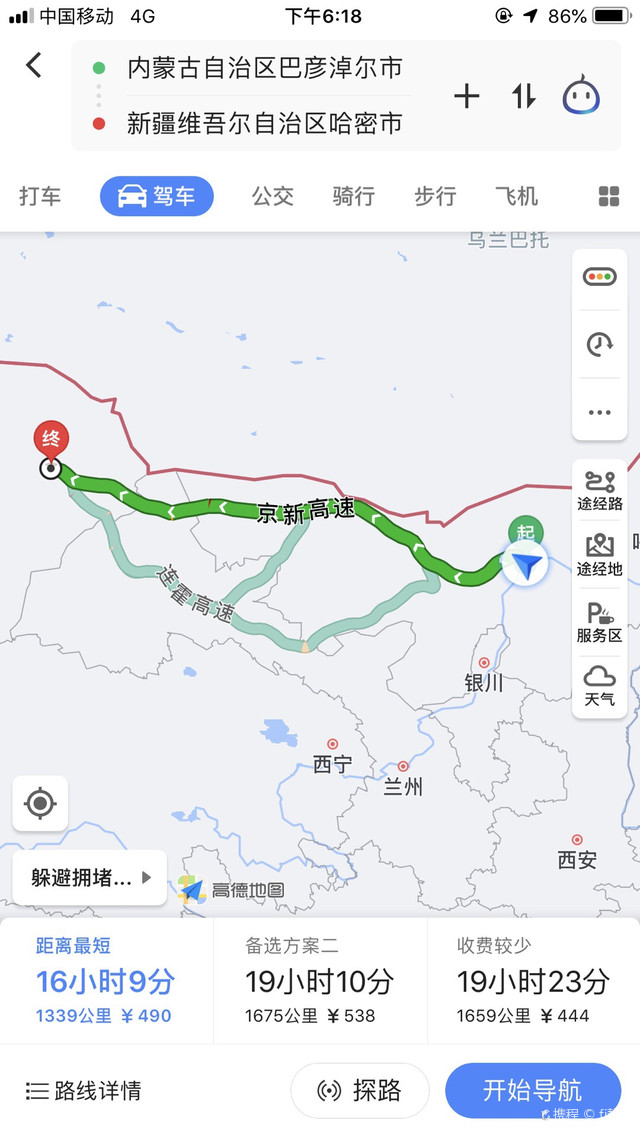Open the robot assistant icon
Screen dimensions: 640x1137
(x=581, y=96)
